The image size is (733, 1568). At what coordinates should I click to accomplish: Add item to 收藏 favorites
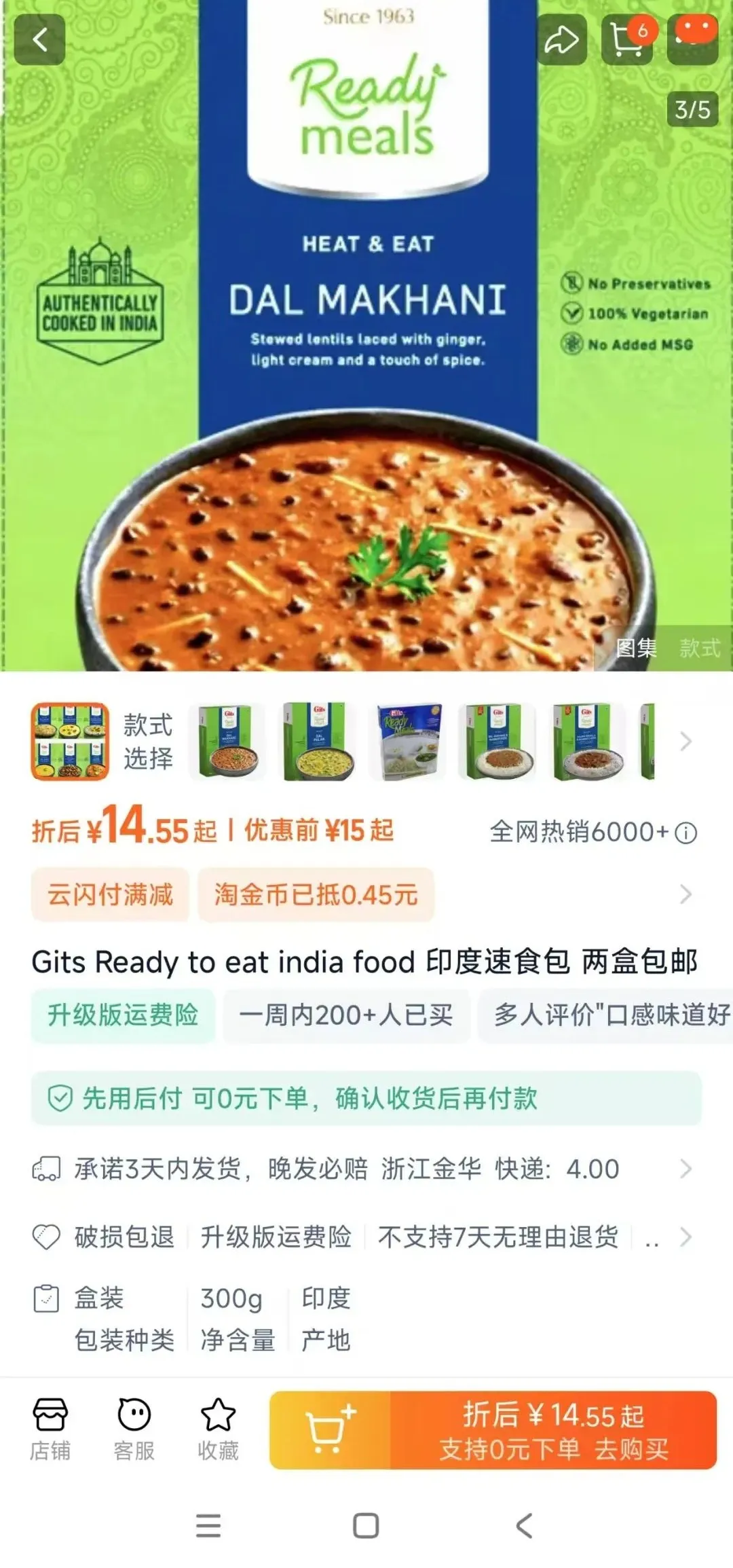218,1429
